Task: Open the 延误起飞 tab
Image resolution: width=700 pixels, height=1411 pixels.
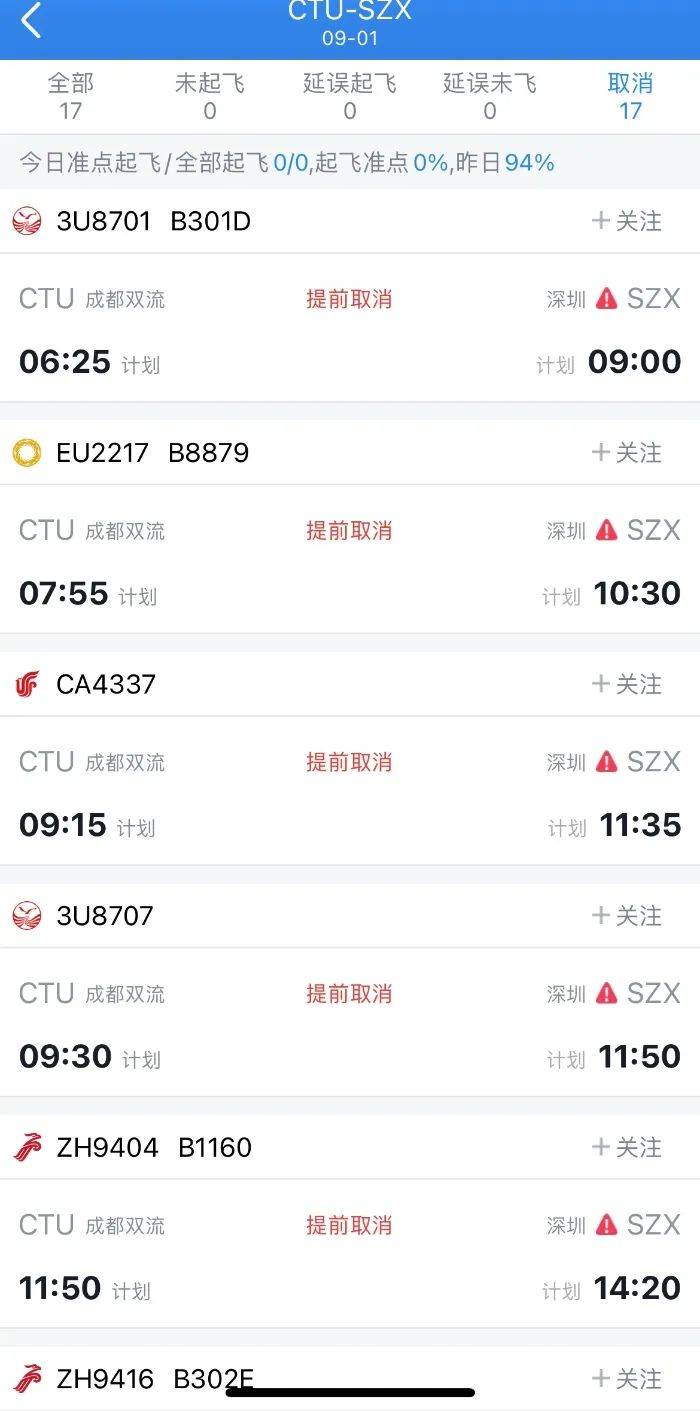Action: tap(350, 96)
